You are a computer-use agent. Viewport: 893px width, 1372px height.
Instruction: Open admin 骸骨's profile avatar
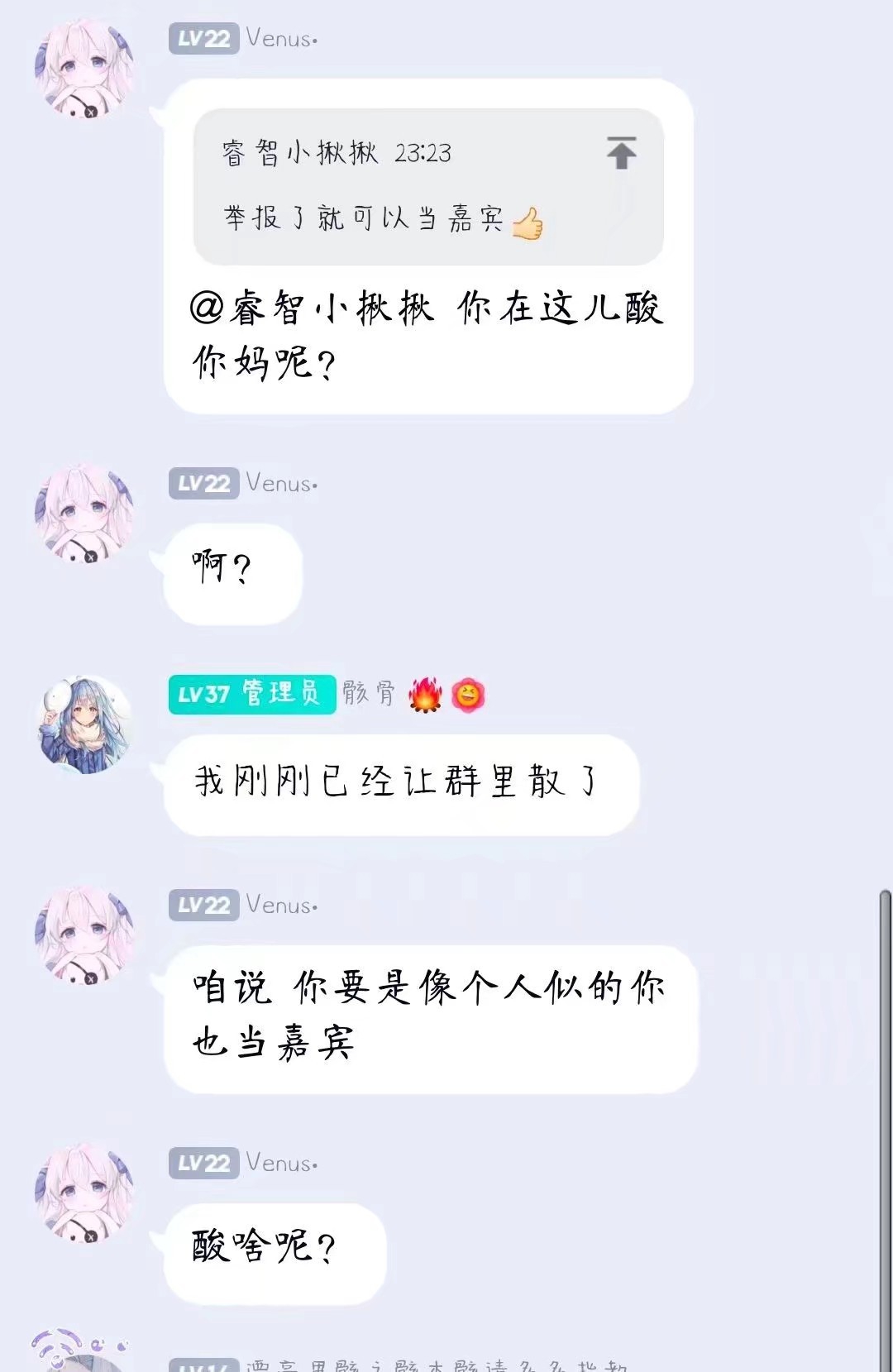coord(84,724)
